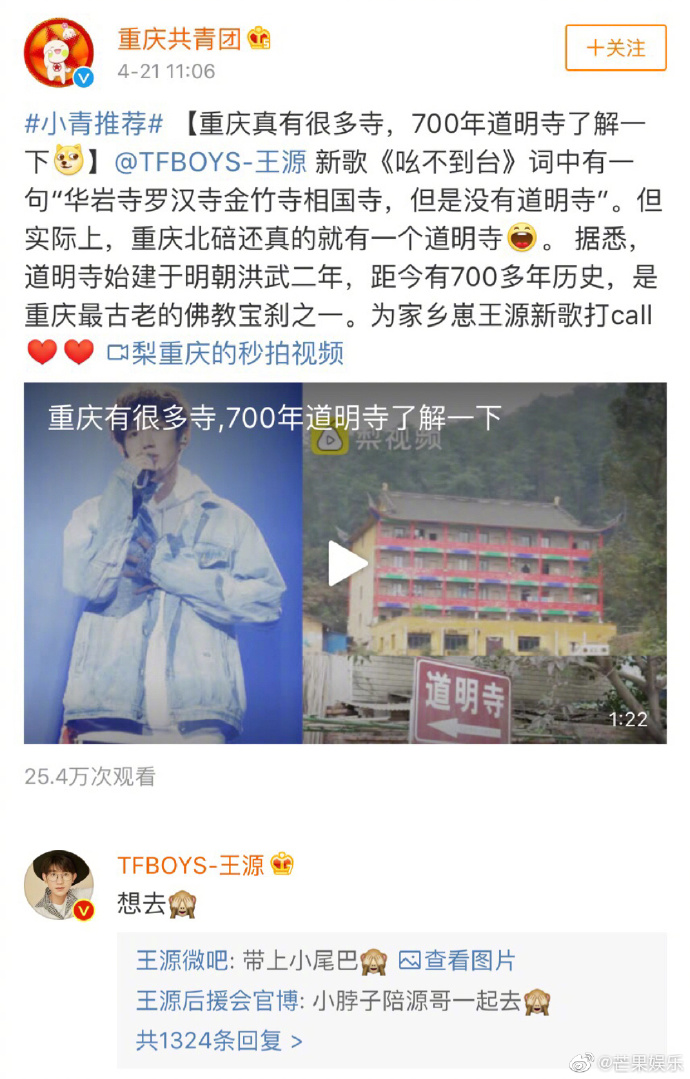Open the #小青推荐# hashtag
This screenshot has height=1079, width=690.
94,125
